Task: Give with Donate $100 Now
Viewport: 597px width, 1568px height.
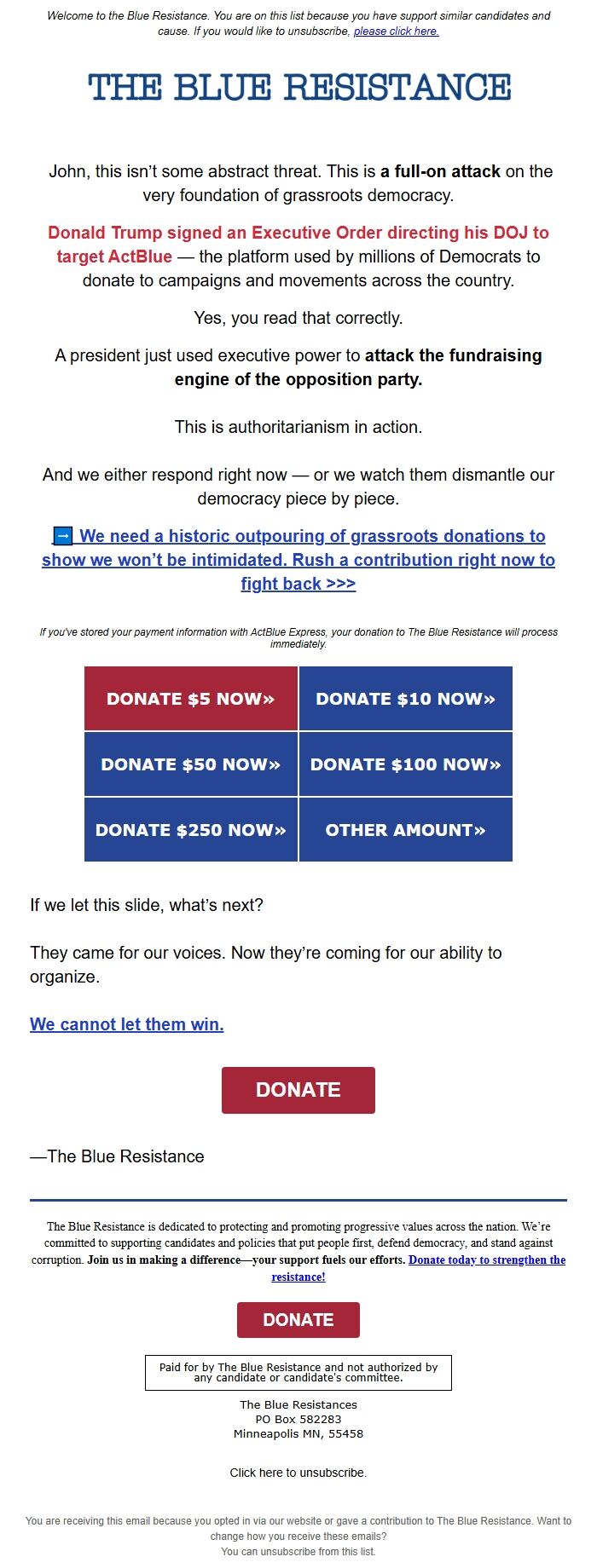Action: pos(406,764)
